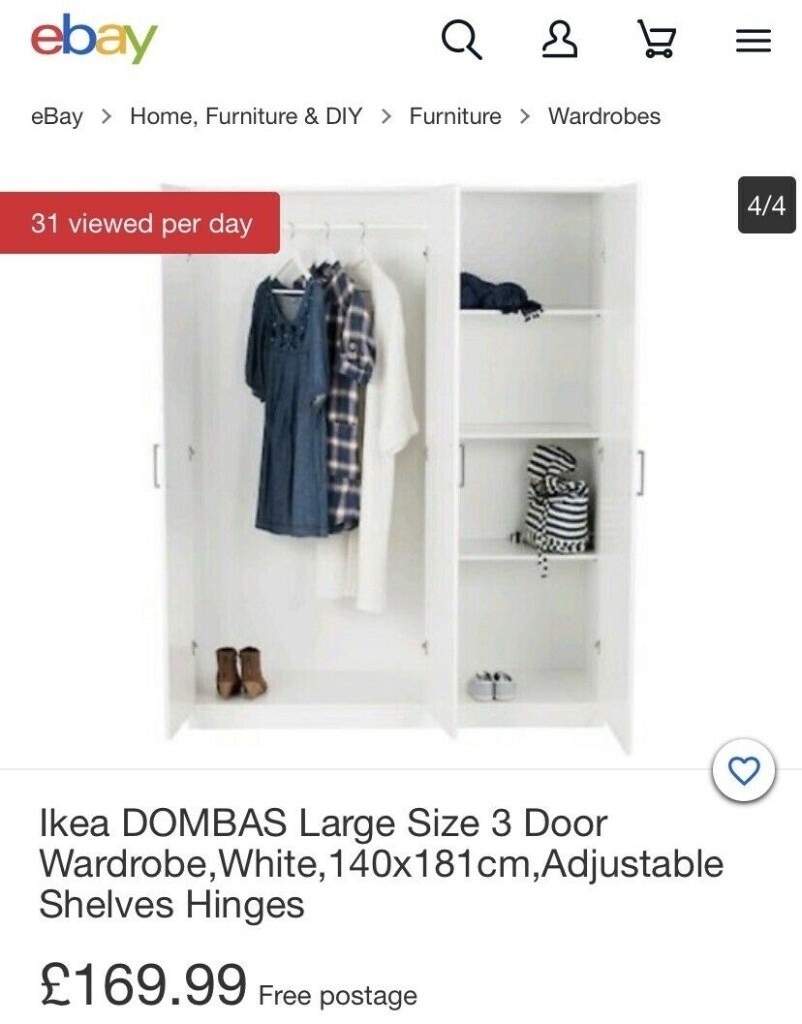Add this wardrobe to watchlist heart
This screenshot has height=1024, width=802.
[743, 770]
